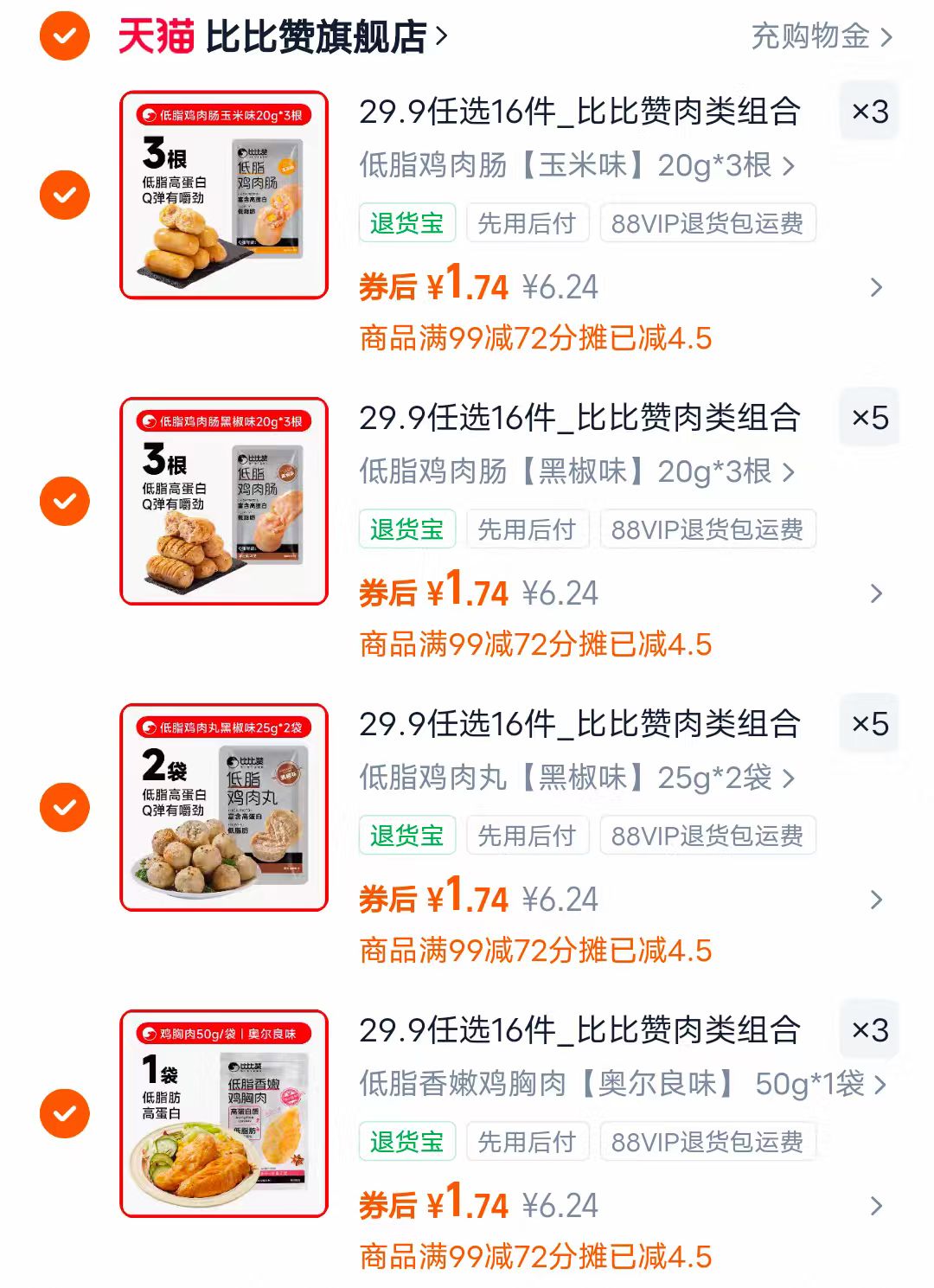
Task: 点击黑椒味鸡肉肠的88VIP退货包运费标签
Action: point(708,529)
